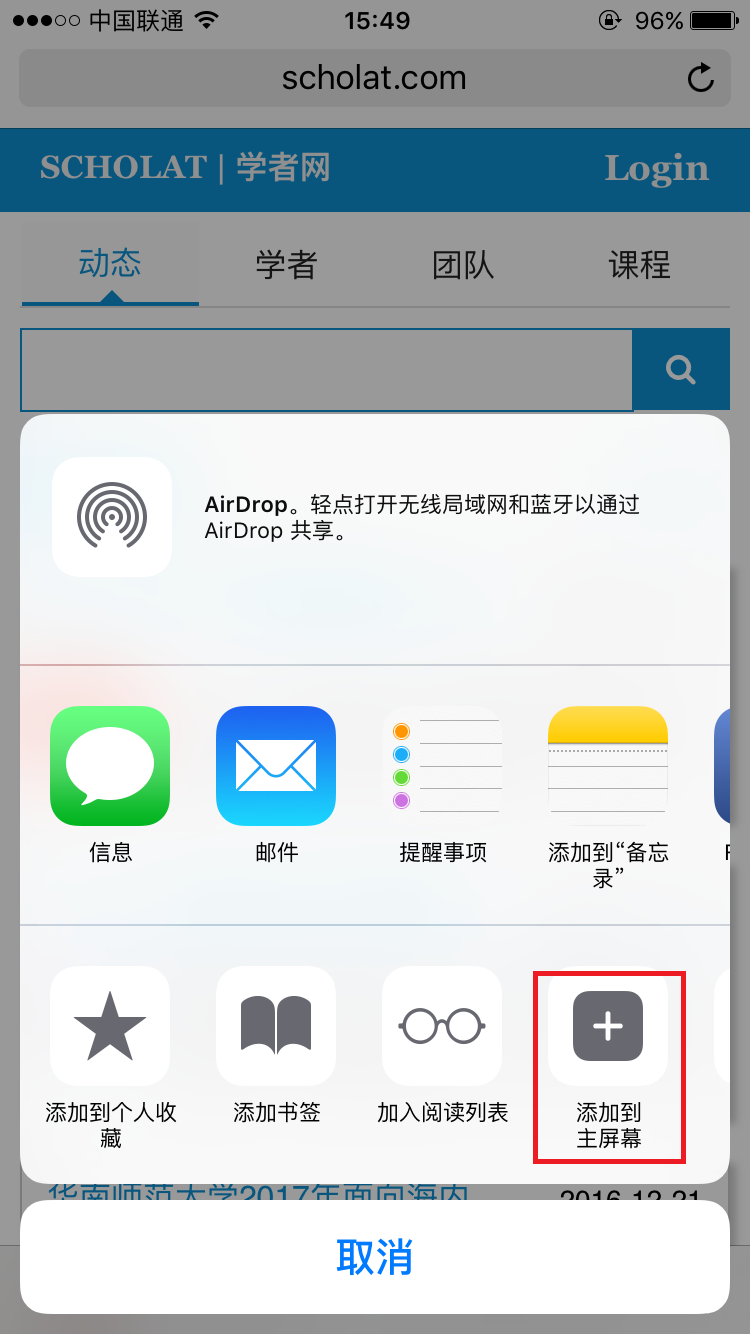Viewport: 750px width, 1334px height.
Task: Tap 添加到主屏幕 (Add to Home Screen)
Action: click(608, 1027)
